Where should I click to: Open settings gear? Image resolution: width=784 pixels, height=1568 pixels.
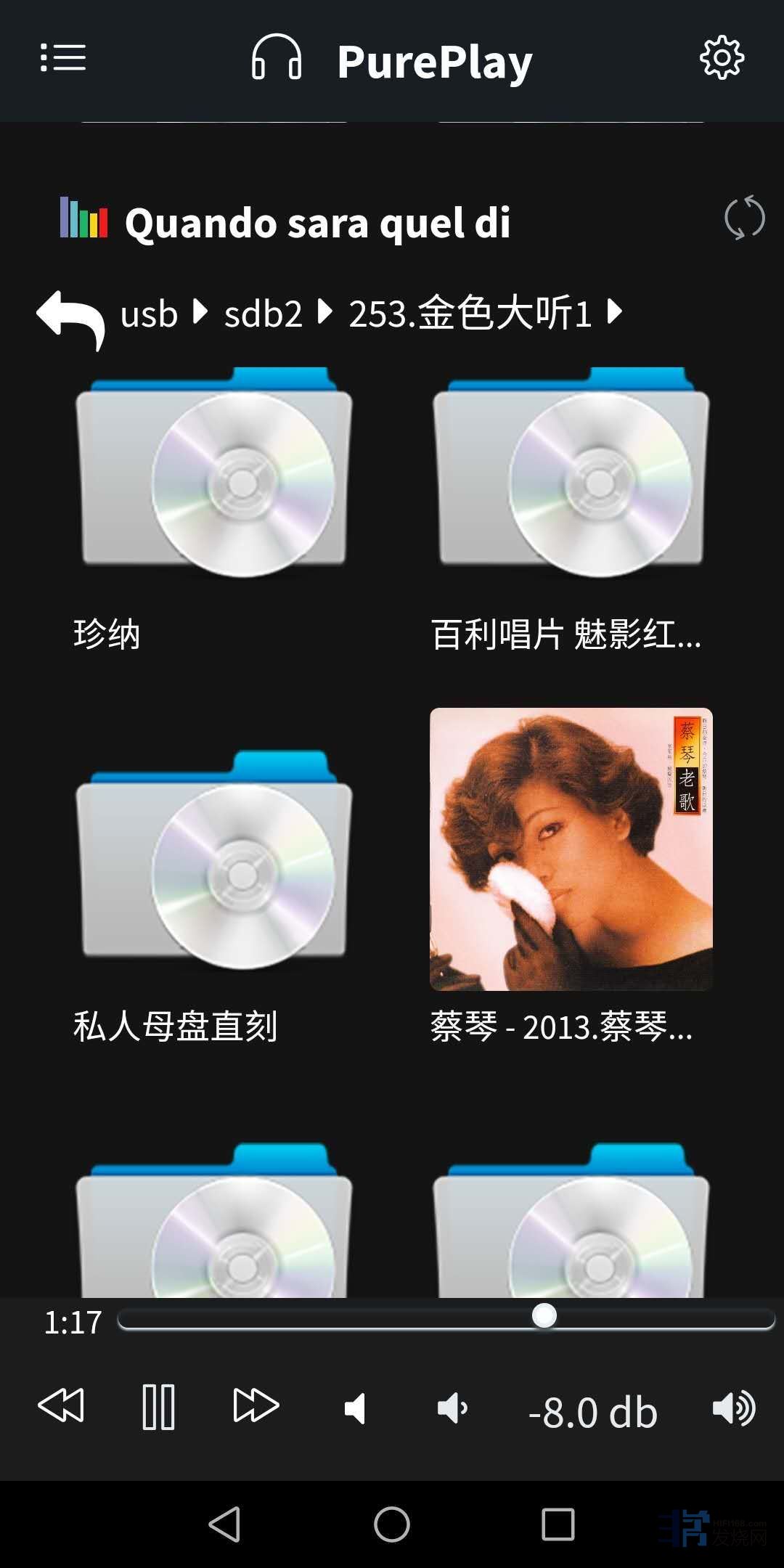[722, 58]
